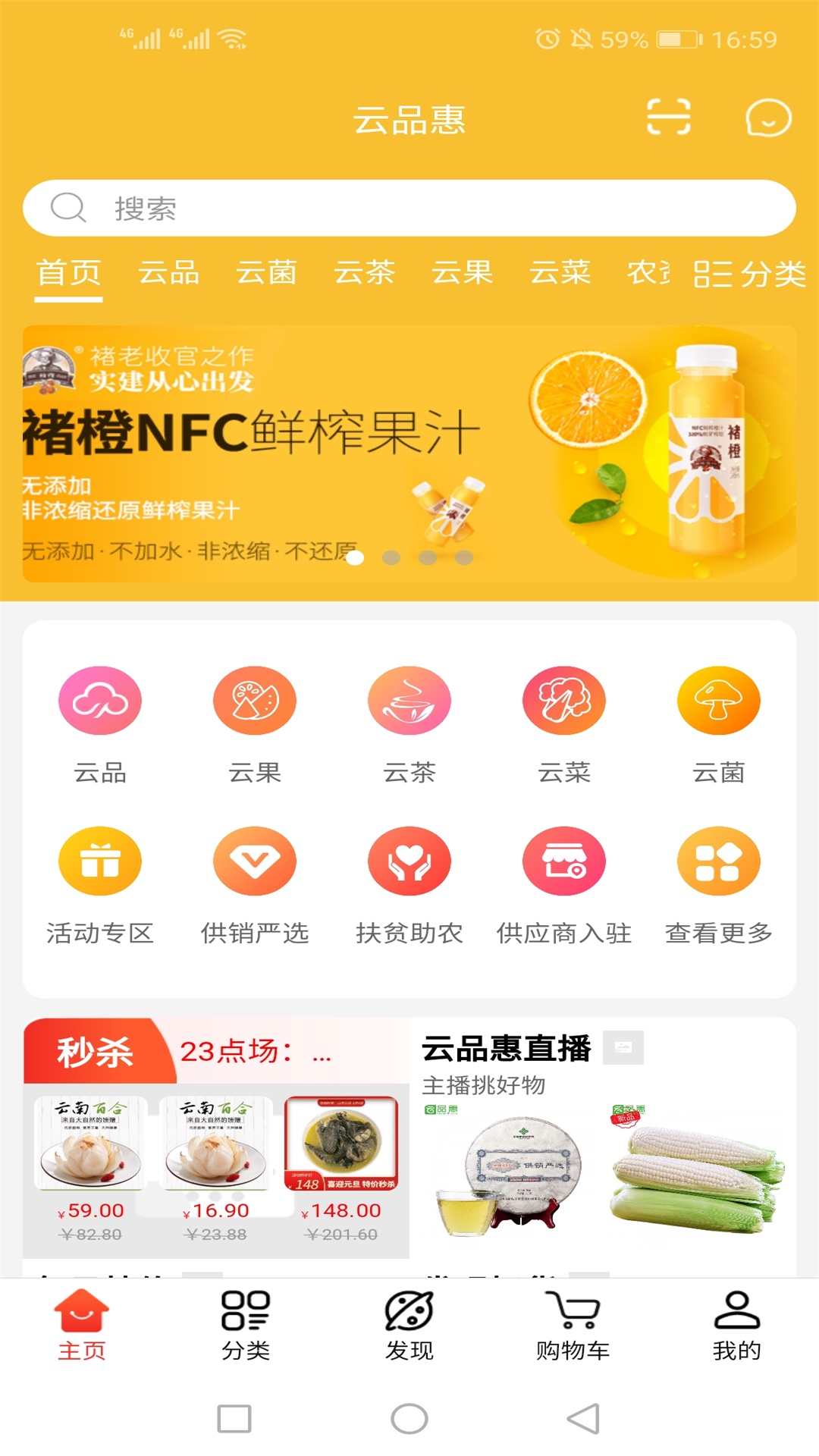
Task: Open the 供应商入驻 store icon
Action: [564, 861]
